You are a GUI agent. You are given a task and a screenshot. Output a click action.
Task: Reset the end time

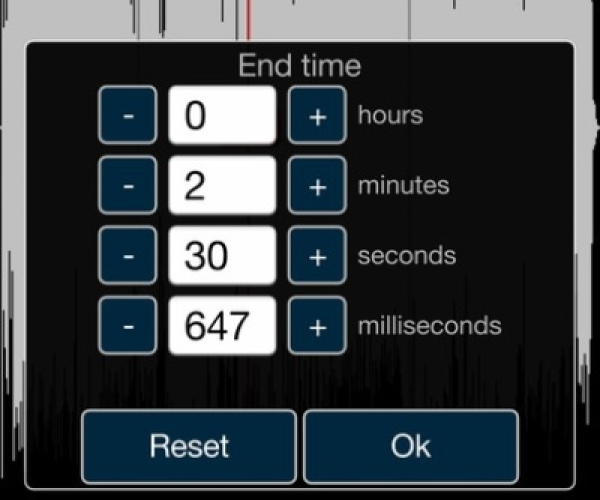coord(189,446)
